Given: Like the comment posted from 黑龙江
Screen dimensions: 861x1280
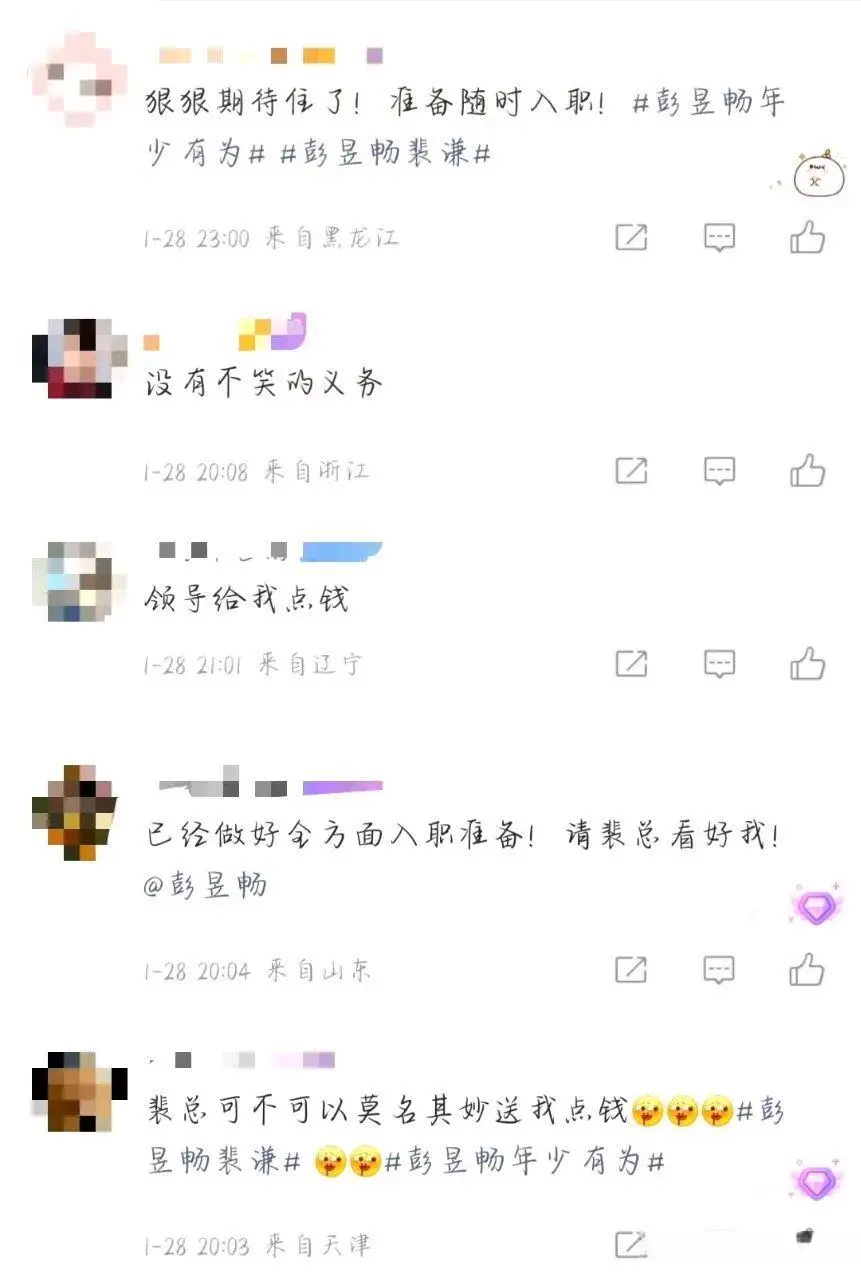Looking at the screenshot, I should click(808, 237).
